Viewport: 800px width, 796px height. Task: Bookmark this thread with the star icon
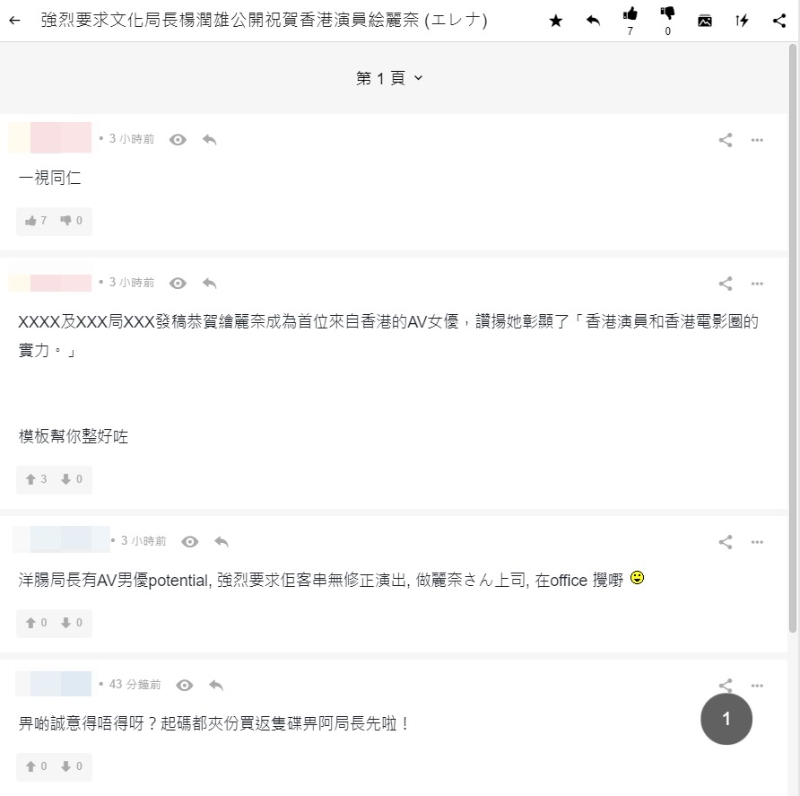[556, 20]
